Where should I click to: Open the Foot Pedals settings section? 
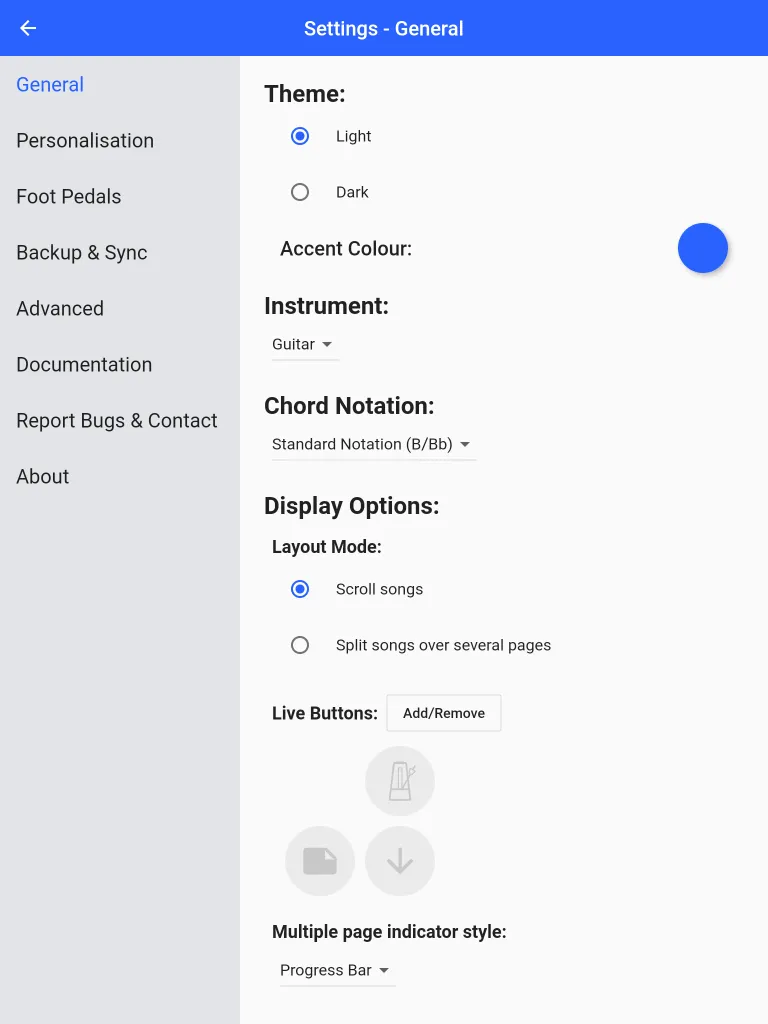[x=68, y=196]
